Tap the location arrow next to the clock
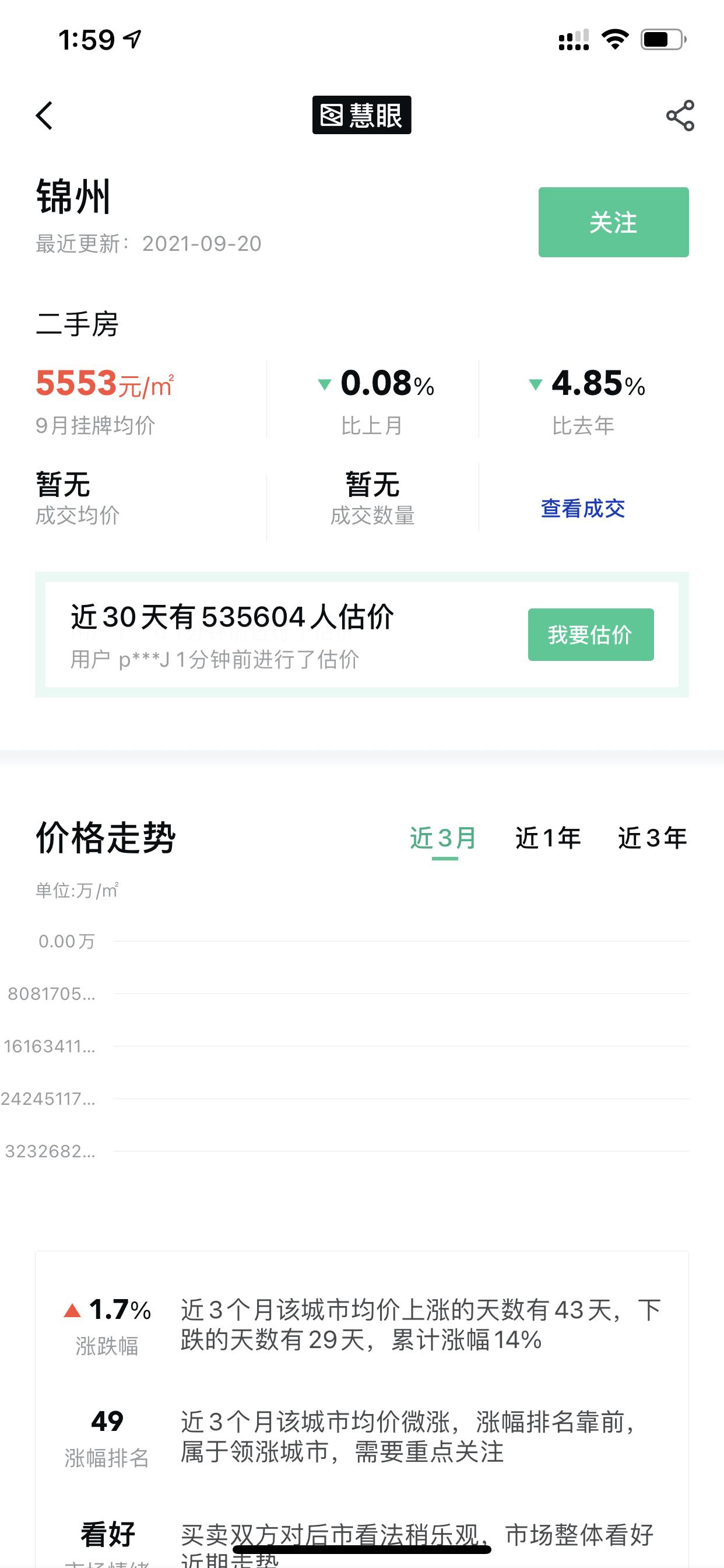 point(131,38)
